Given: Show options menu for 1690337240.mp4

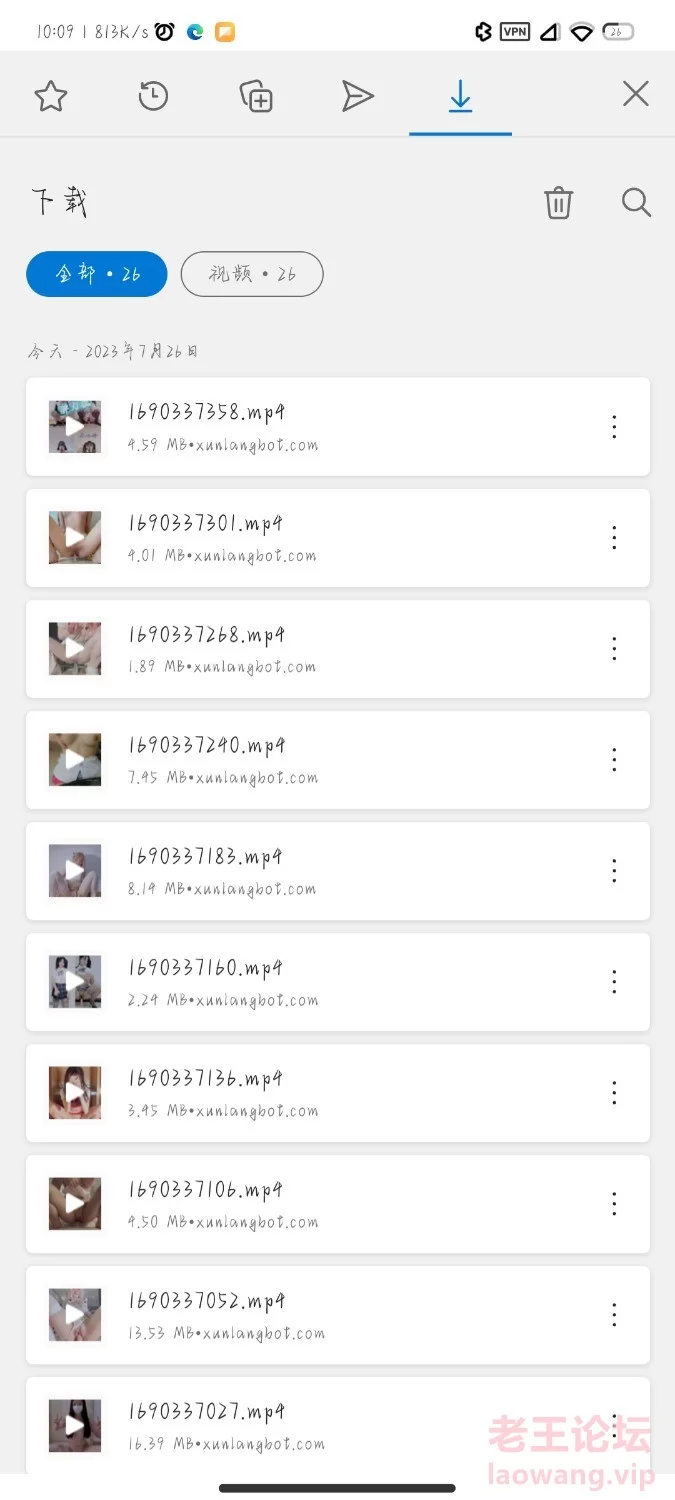Looking at the screenshot, I should pos(614,760).
